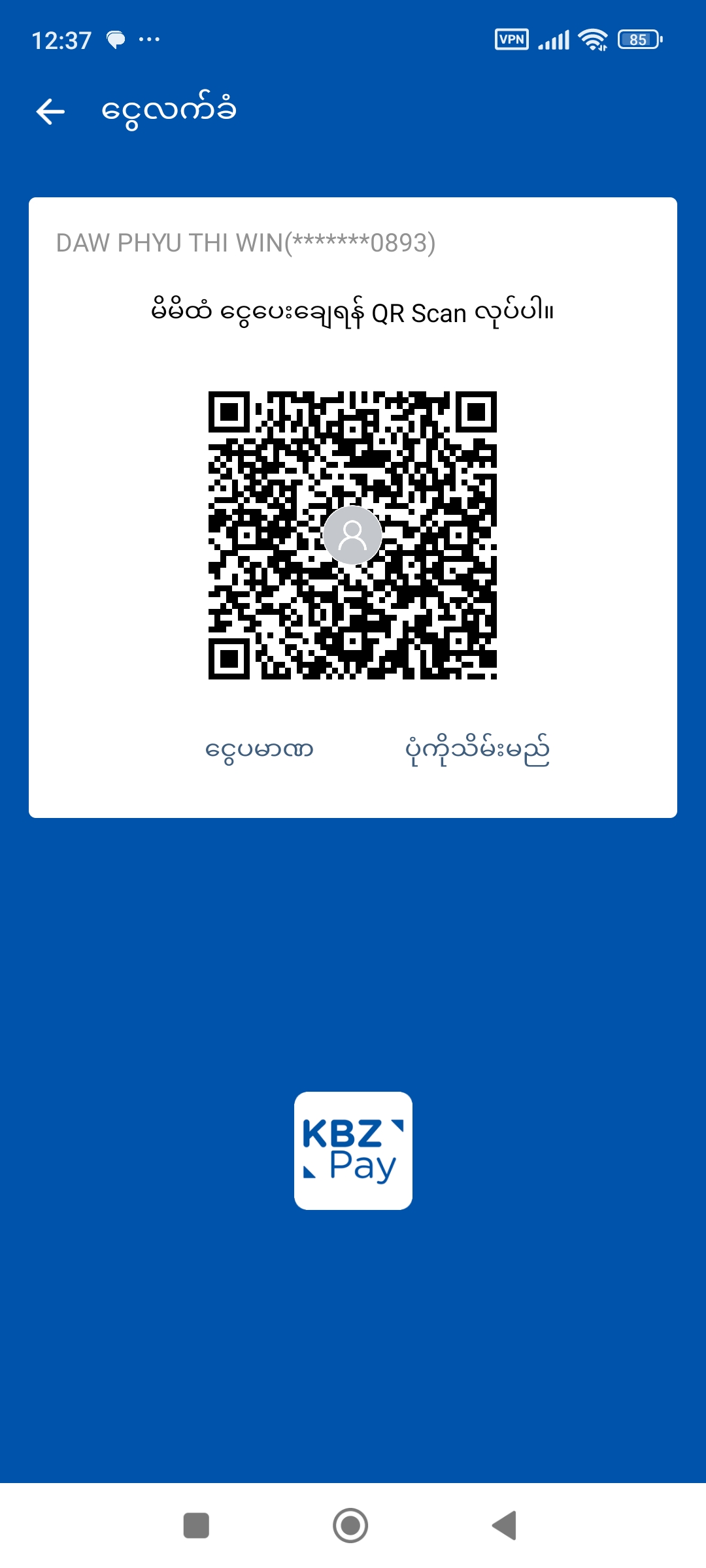This screenshot has width=706, height=1568.
Task: Open recent apps from navigation bar
Action: 196,1526
